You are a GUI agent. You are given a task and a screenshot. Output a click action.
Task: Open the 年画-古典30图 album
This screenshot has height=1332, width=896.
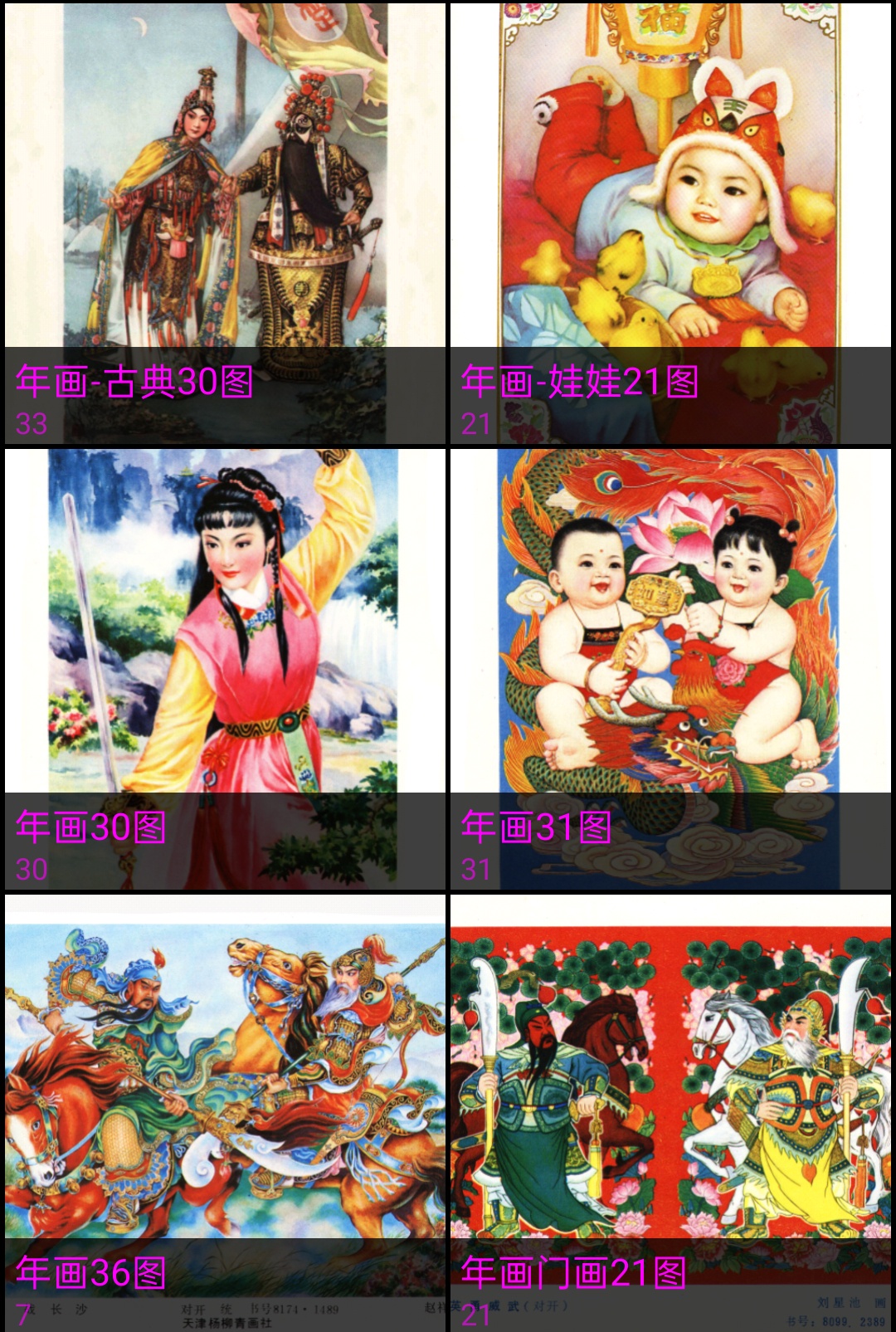point(225,222)
